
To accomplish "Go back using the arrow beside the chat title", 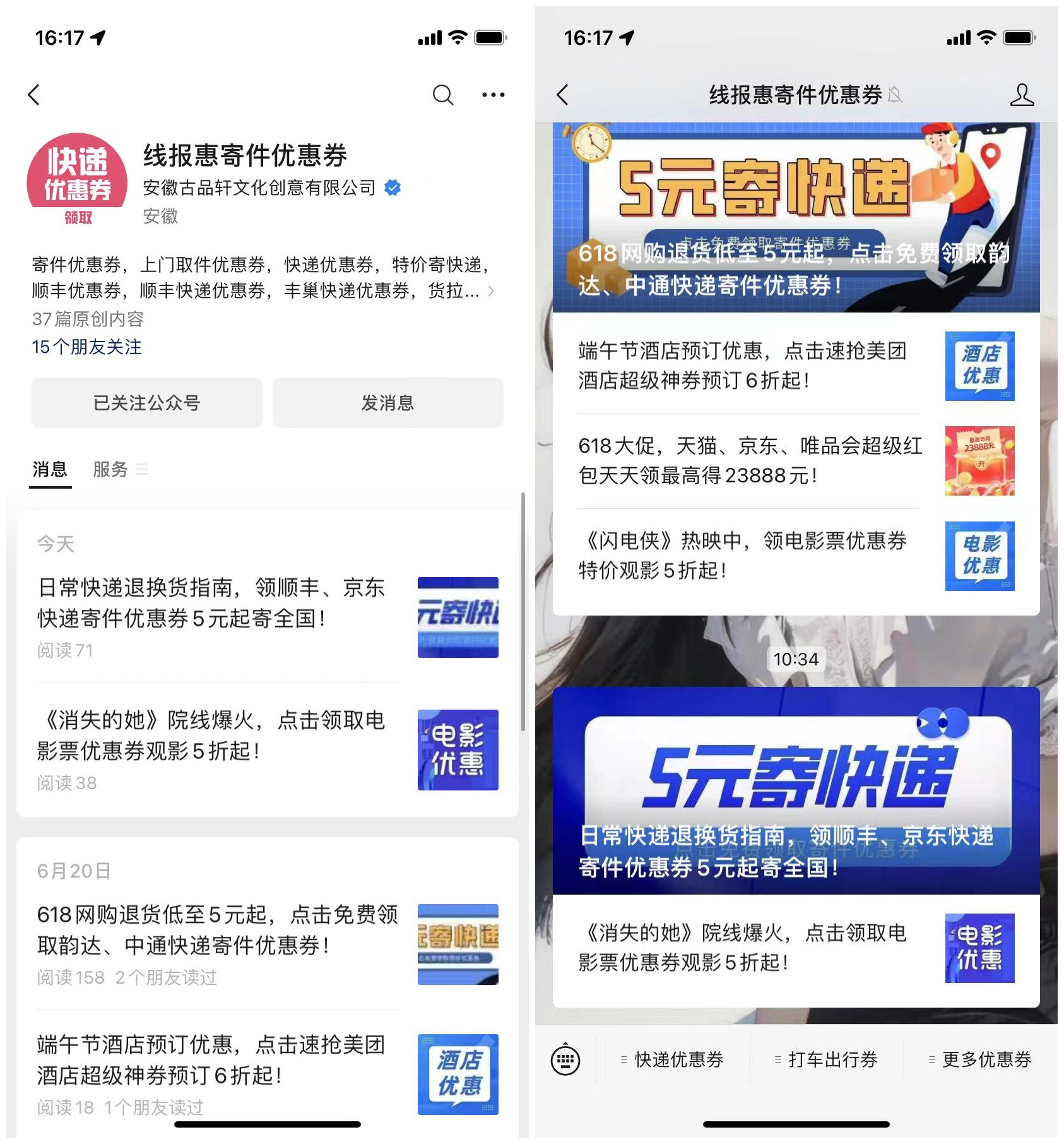I will 563,95.
